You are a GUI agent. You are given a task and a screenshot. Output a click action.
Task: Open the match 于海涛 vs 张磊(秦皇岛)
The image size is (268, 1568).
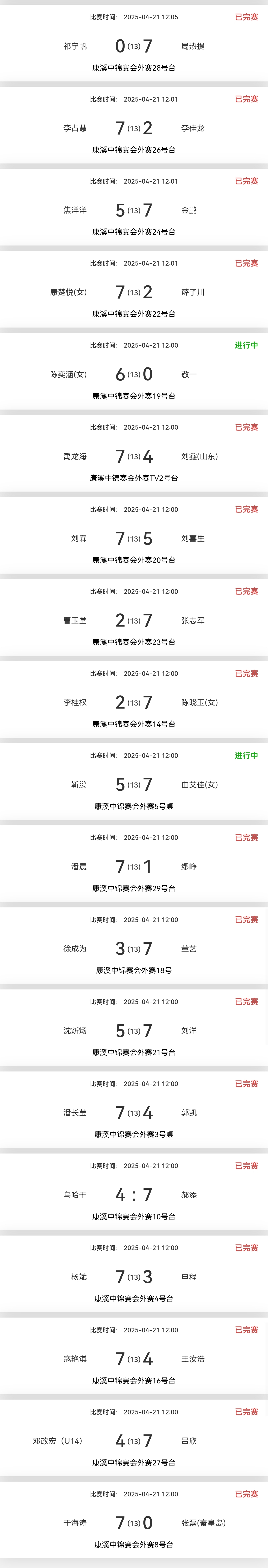pos(134,1523)
